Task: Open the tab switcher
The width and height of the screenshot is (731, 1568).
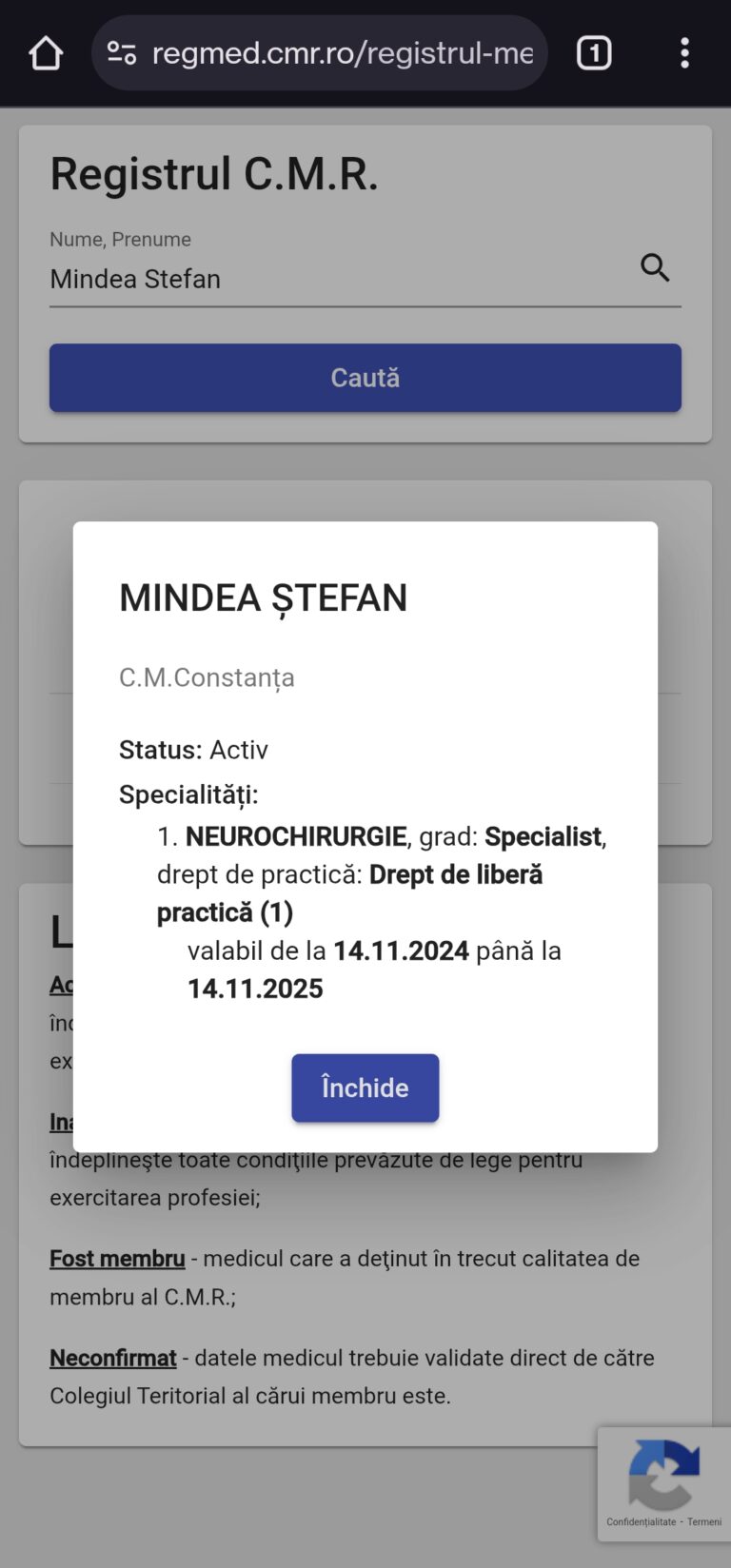Action: 594,53
